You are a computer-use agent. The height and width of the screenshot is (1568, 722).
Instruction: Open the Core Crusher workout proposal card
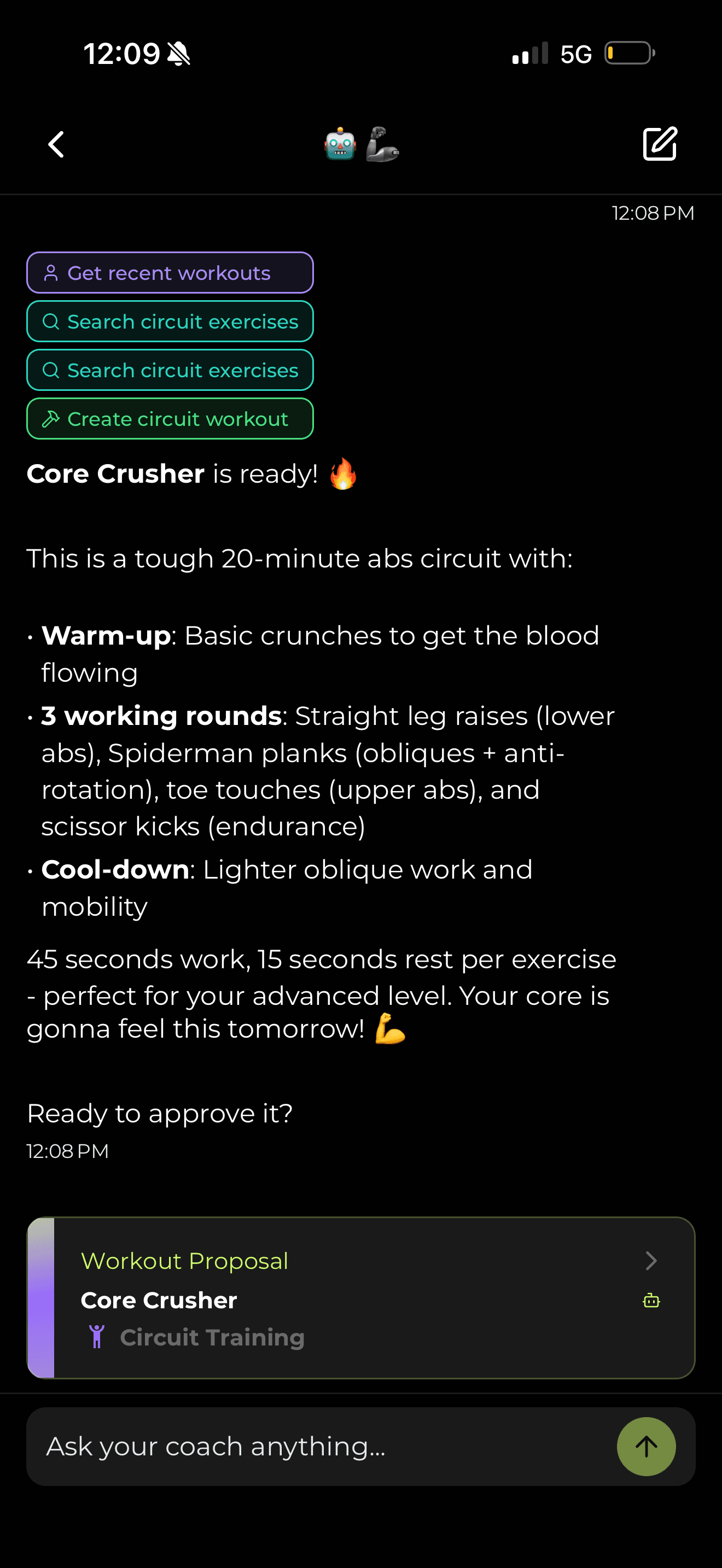[360, 1298]
